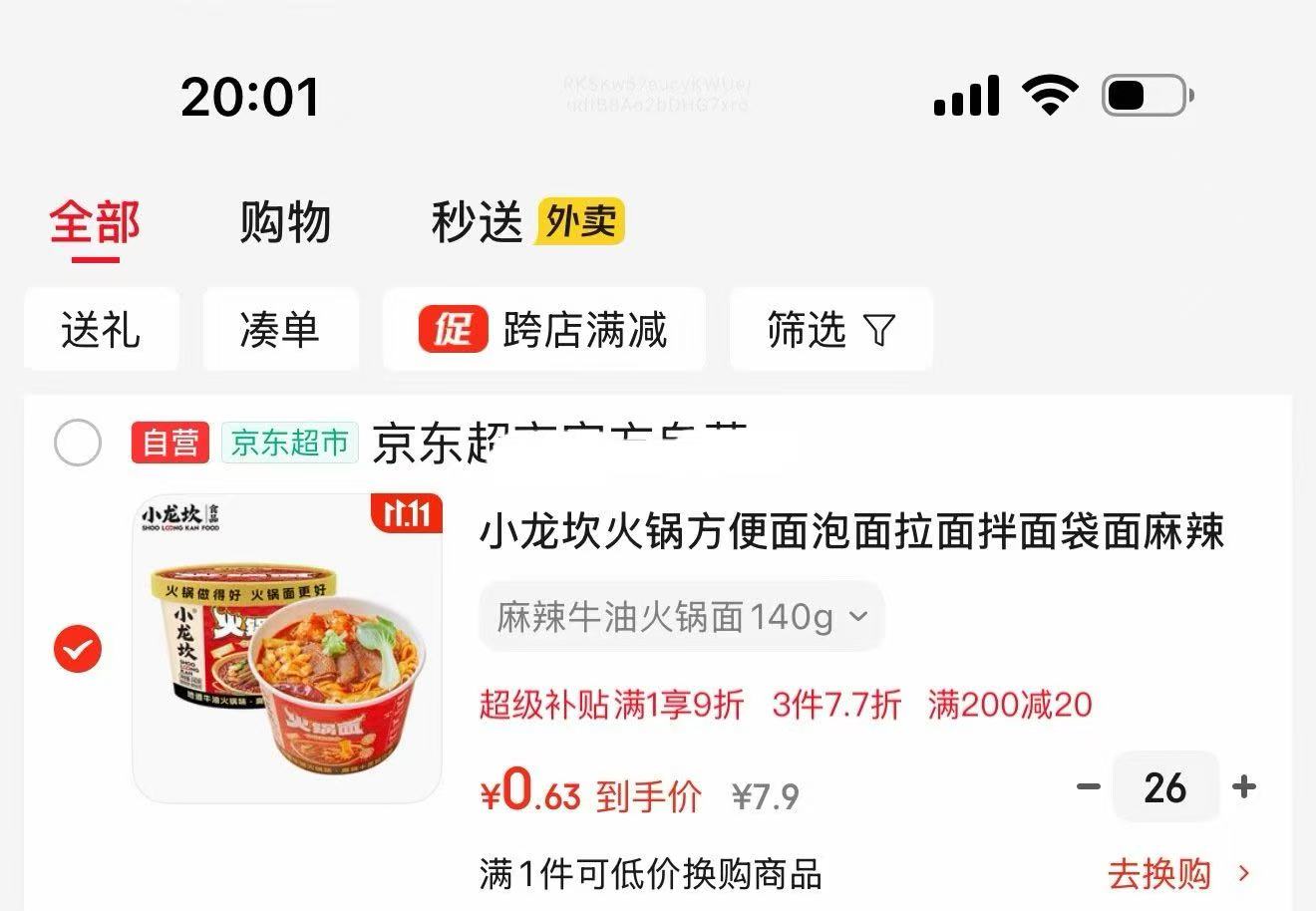Decrease quantity with the minus button
Image resolution: width=1316 pixels, height=911 pixels.
pos(1088,787)
